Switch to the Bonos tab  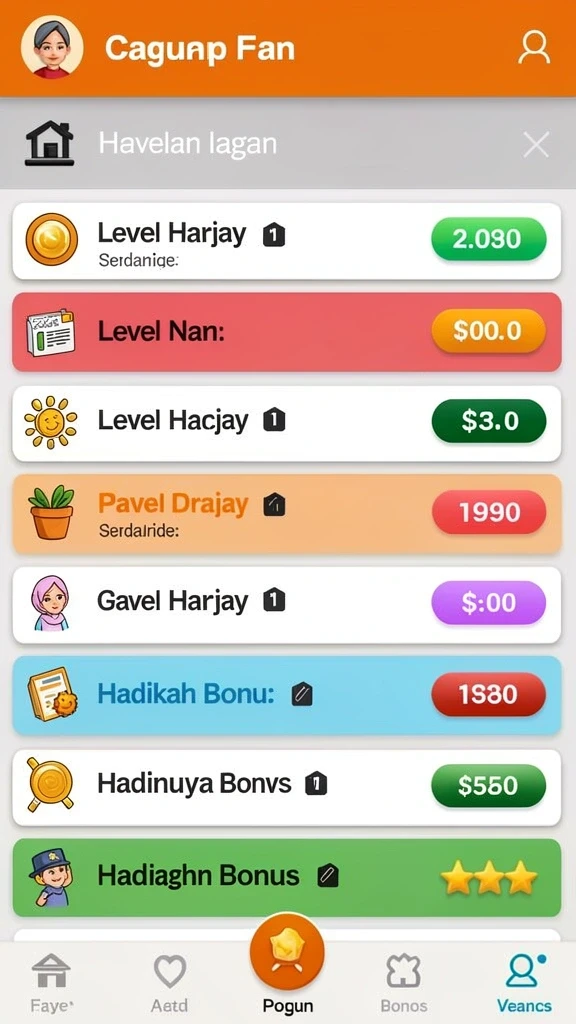pos(404,983)
